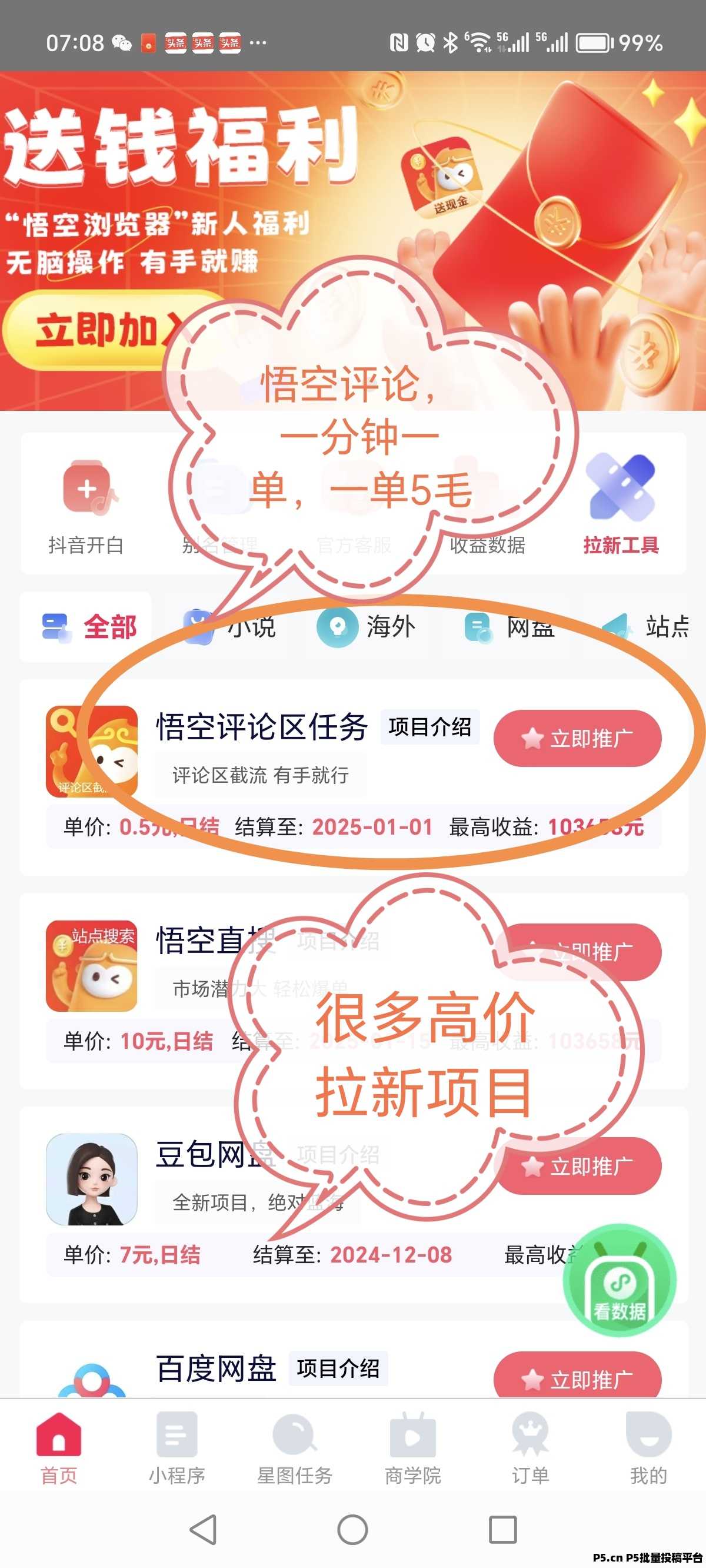Switch to the 海外 category tab
Image resolution: width=706 pixels, height=1568 pixels.
pyautogui.click(x=367, y=627)
